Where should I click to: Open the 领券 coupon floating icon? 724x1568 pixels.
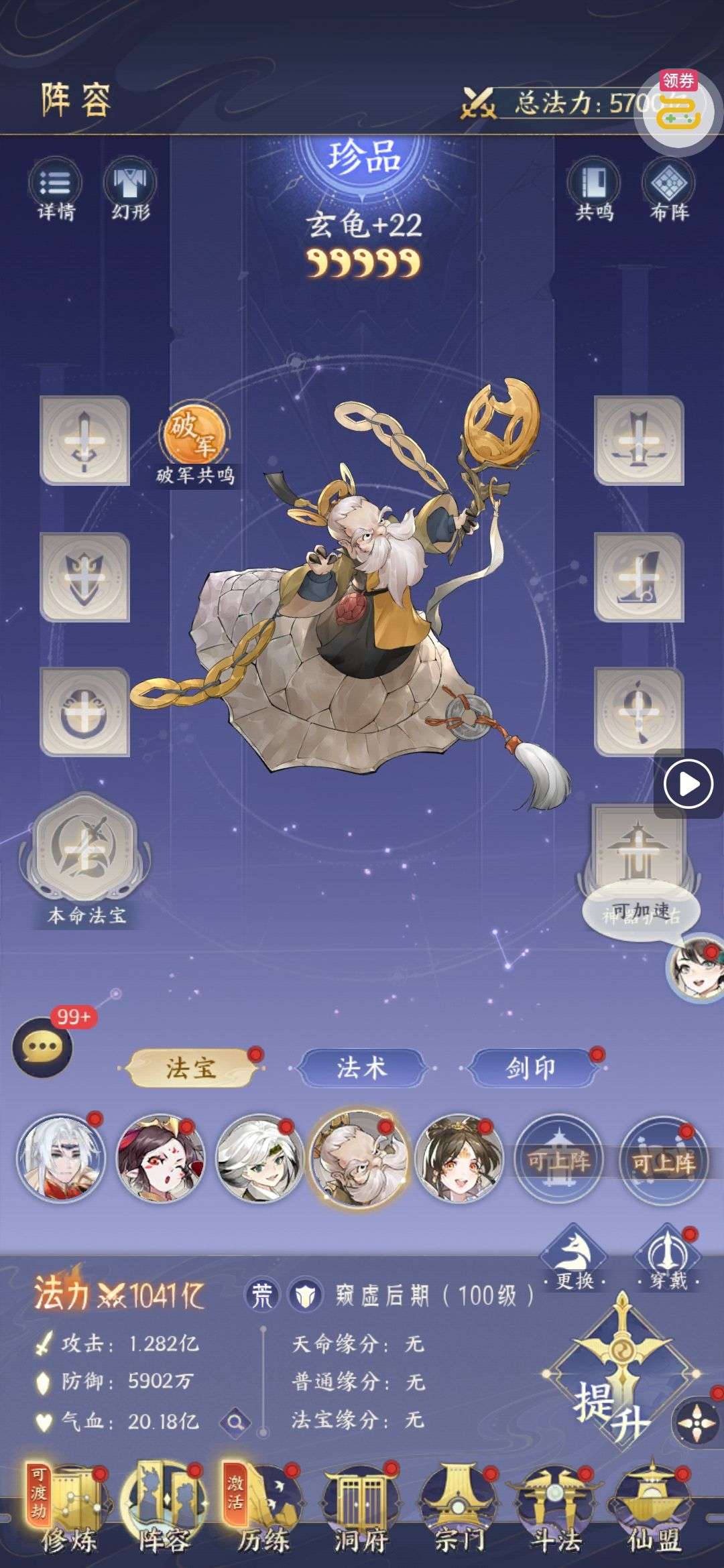tap(678, 107)
